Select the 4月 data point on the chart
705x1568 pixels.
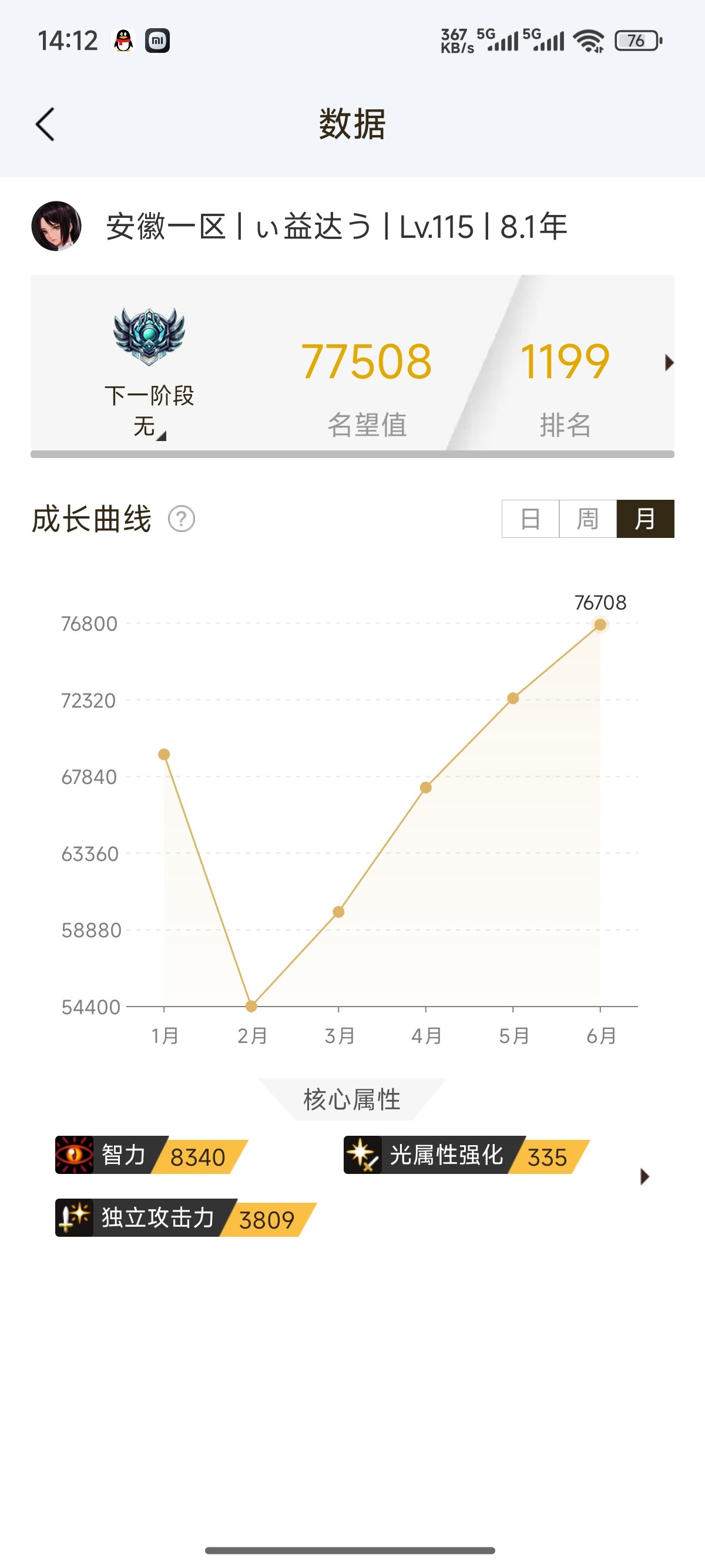[426, 788]
